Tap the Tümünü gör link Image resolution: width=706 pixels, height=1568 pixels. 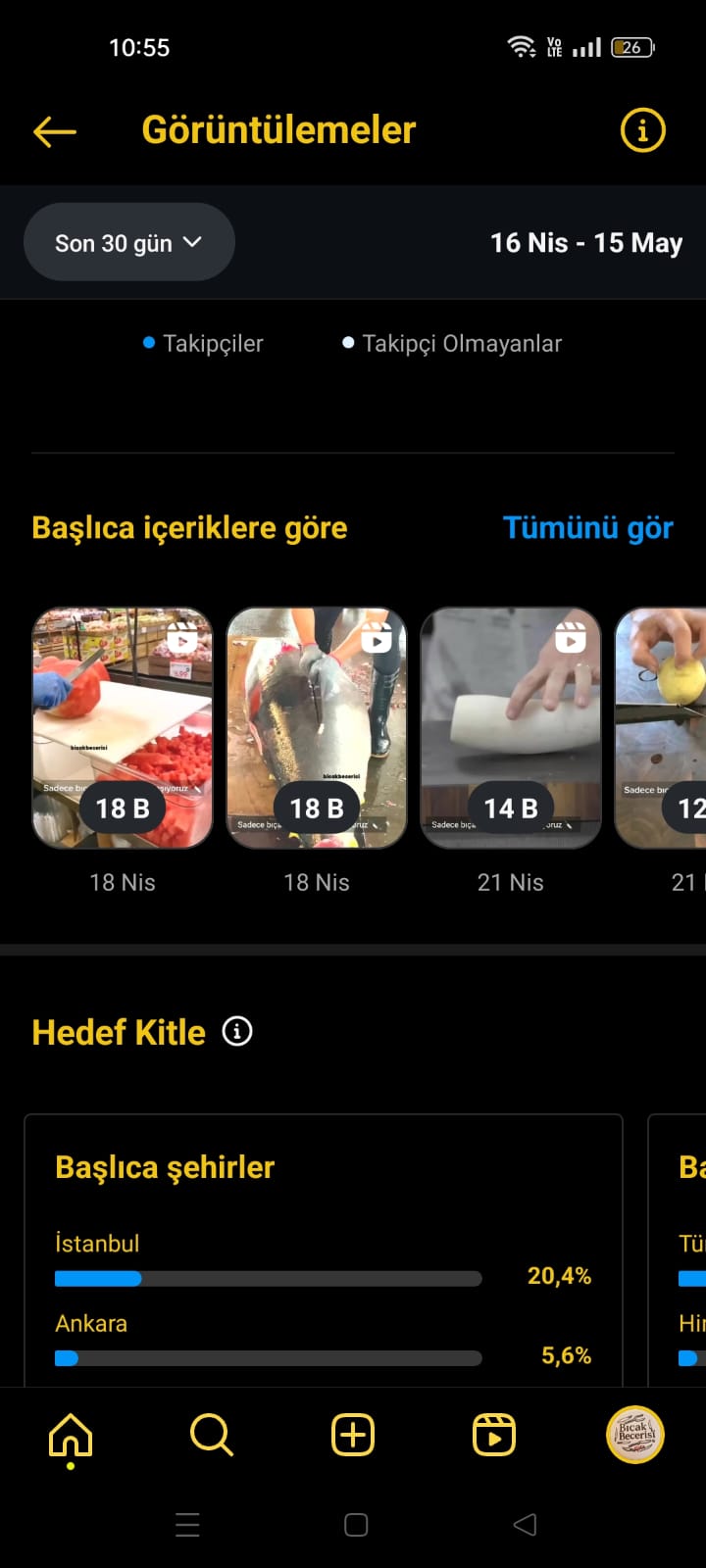[x=587, y=528]
